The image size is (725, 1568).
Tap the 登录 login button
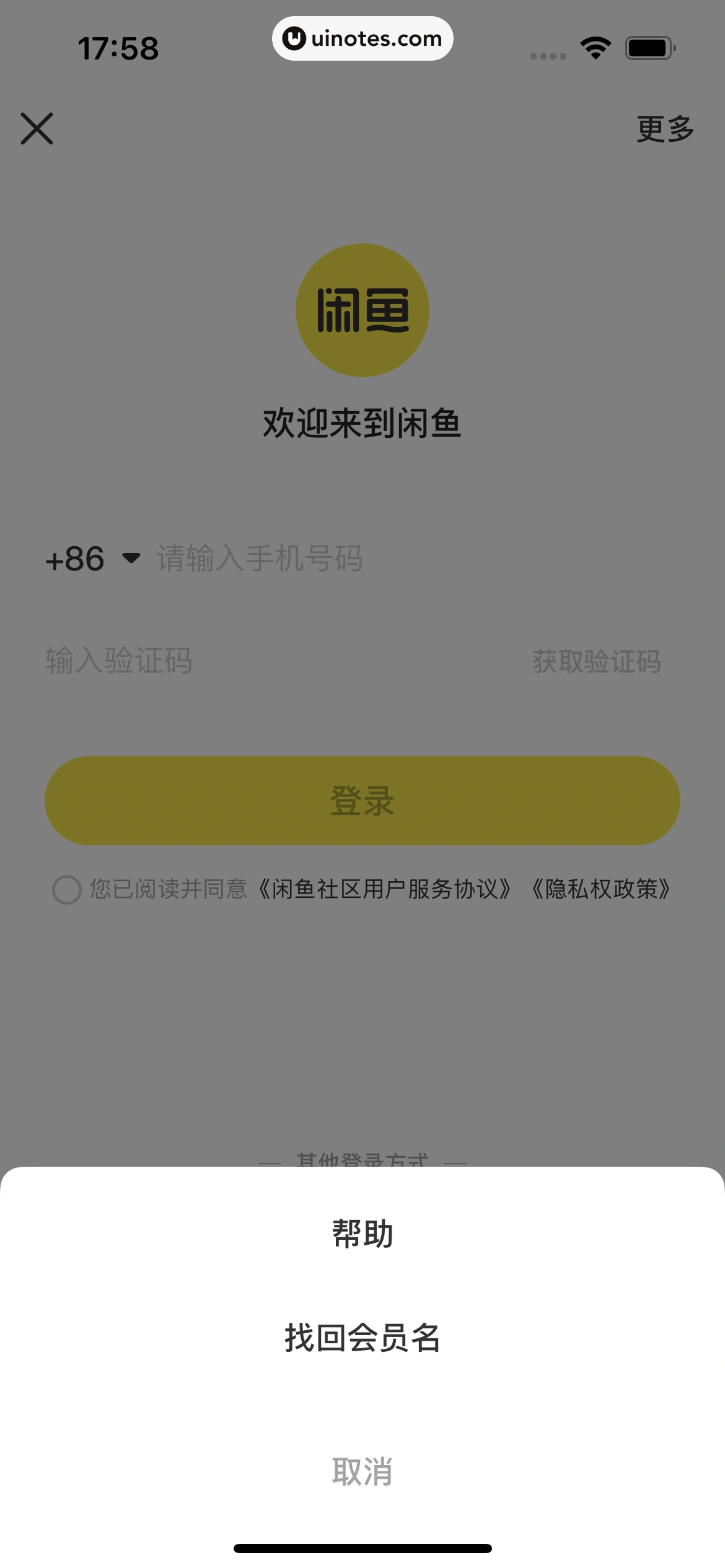point(362,800)
